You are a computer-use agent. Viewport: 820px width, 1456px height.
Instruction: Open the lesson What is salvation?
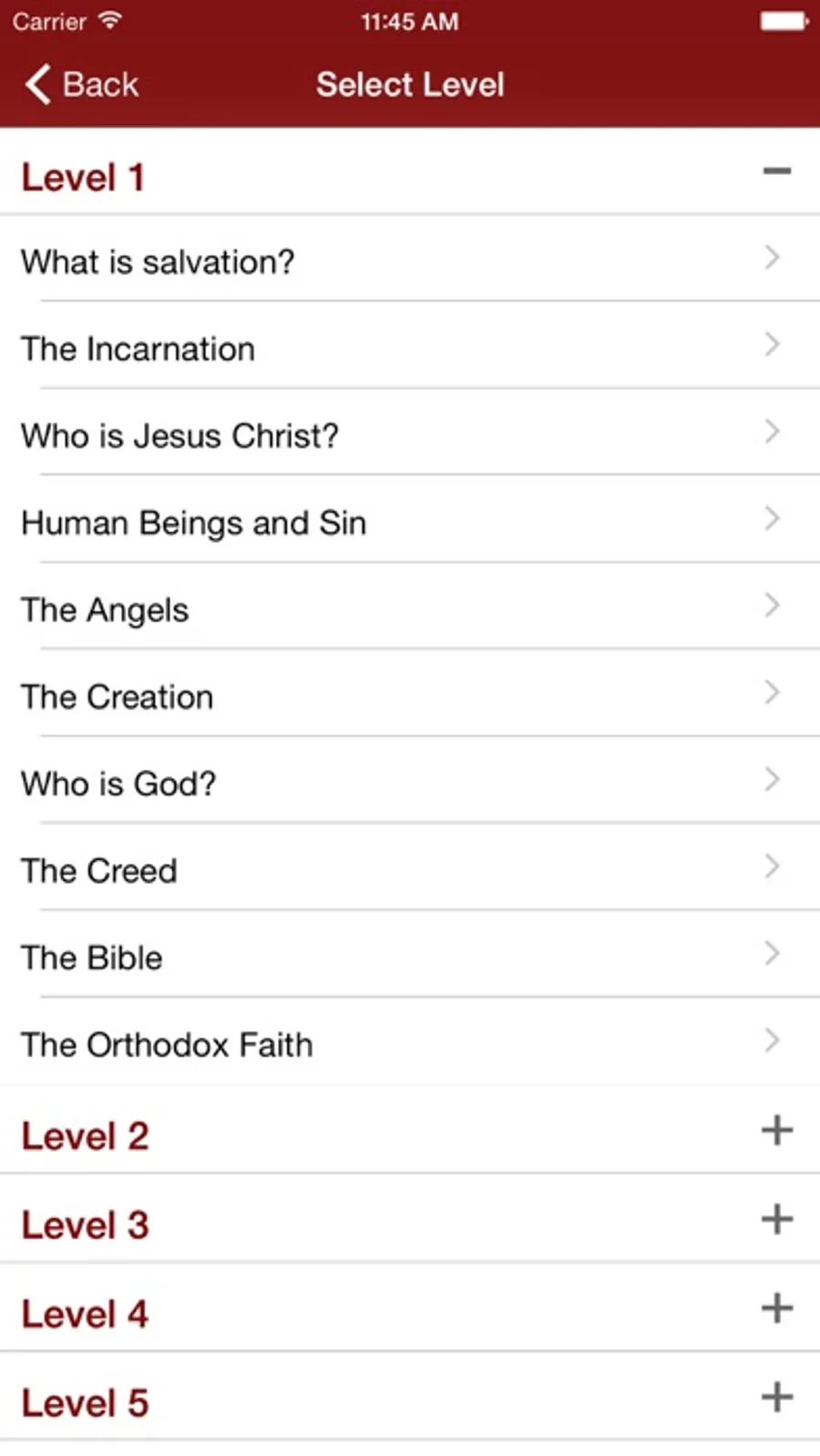point(410,261)
